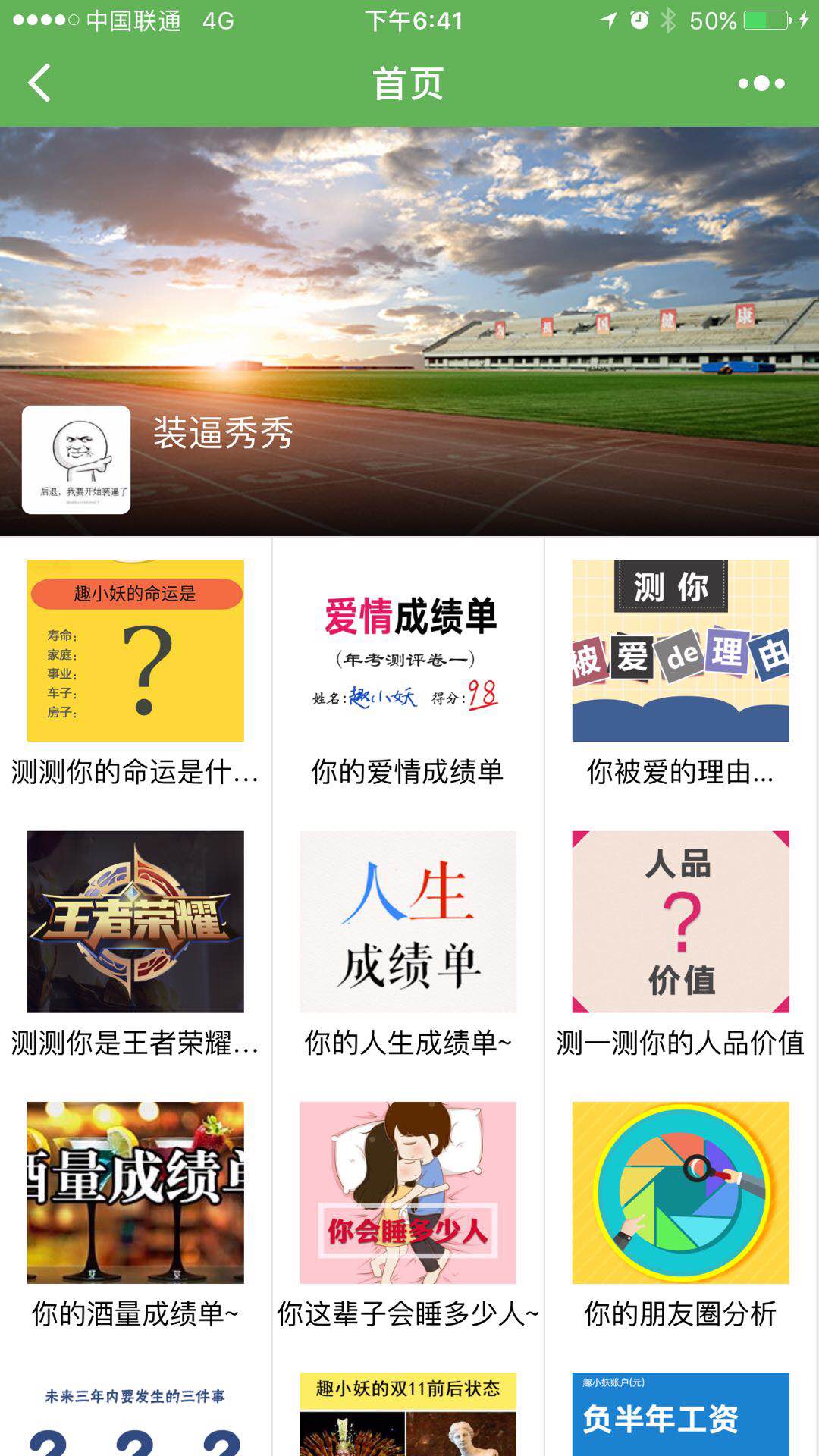
Task: Open the three-dot more menu
Action: coord(761,83)
